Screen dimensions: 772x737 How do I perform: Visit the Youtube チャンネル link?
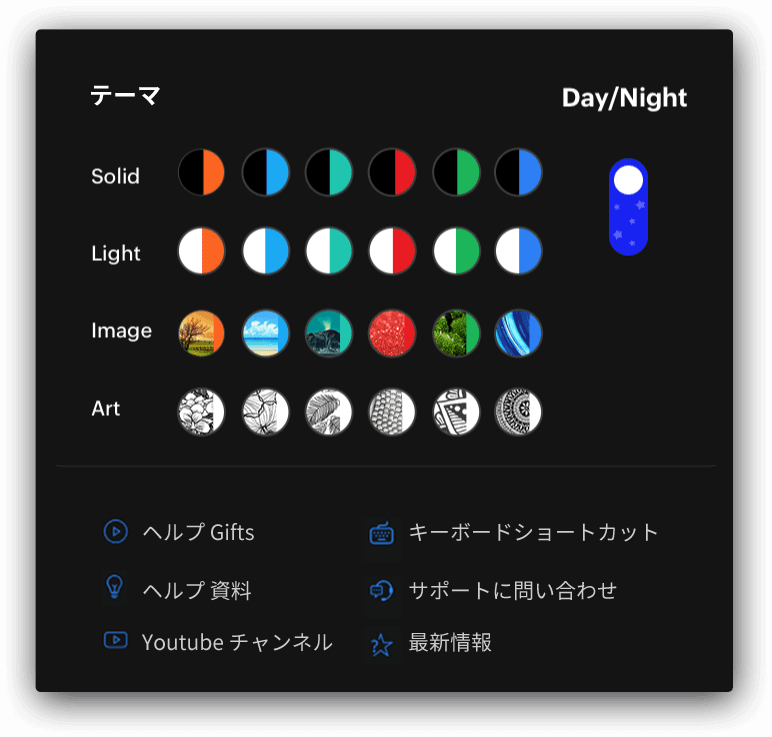coord(236,642)
